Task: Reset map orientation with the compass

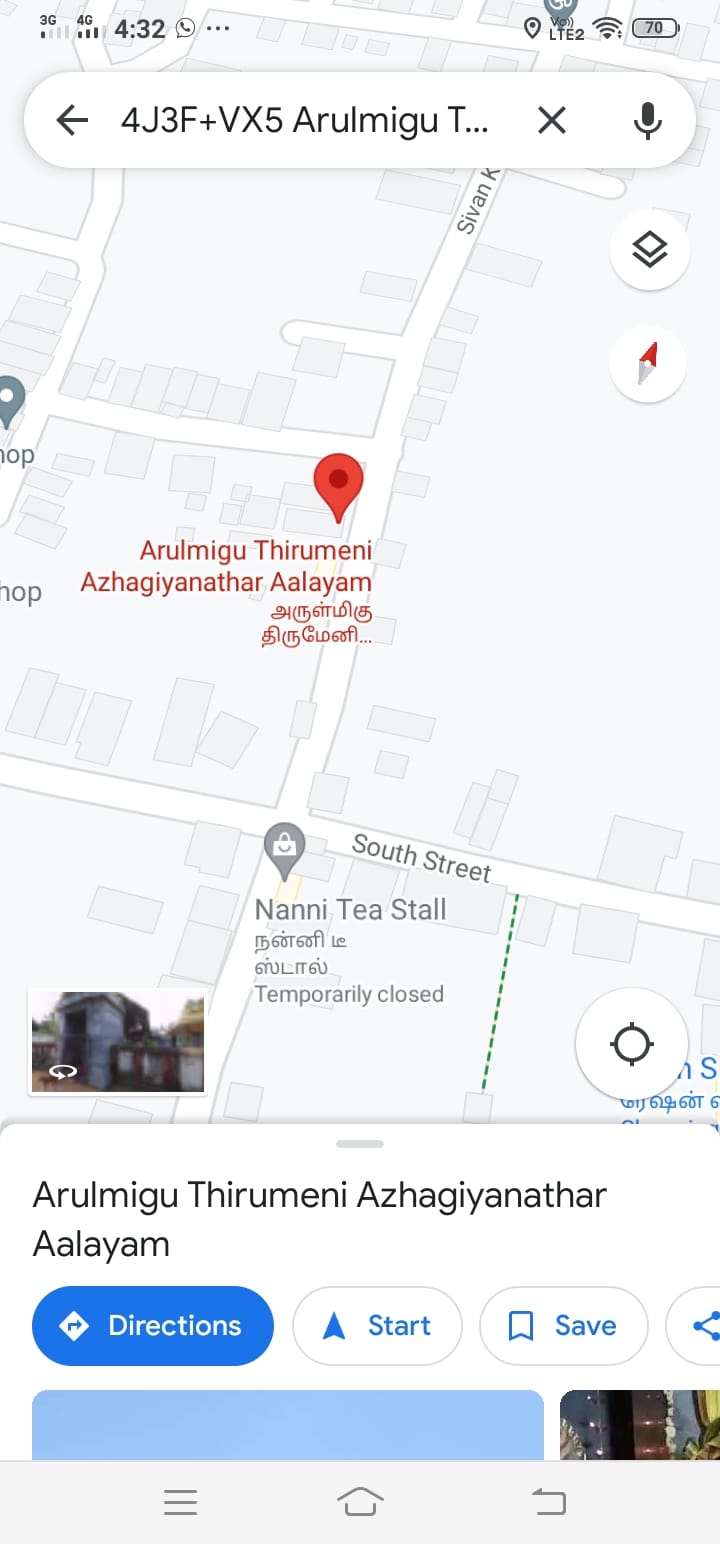Action: pyautogui.click(x=648, y=363)
